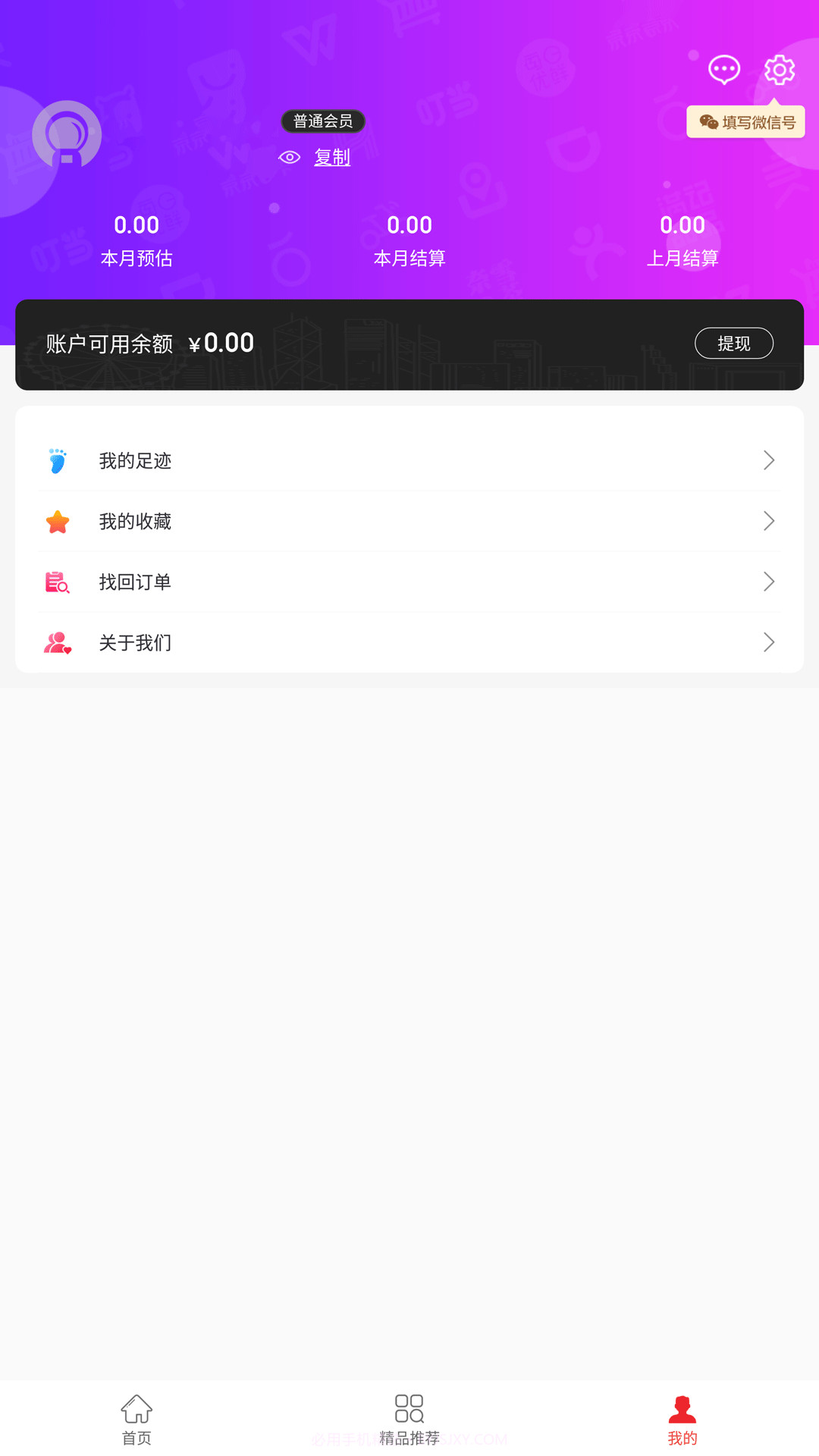
Task: Toggle visibility of hidden account ID
Action: coord(290,157)
